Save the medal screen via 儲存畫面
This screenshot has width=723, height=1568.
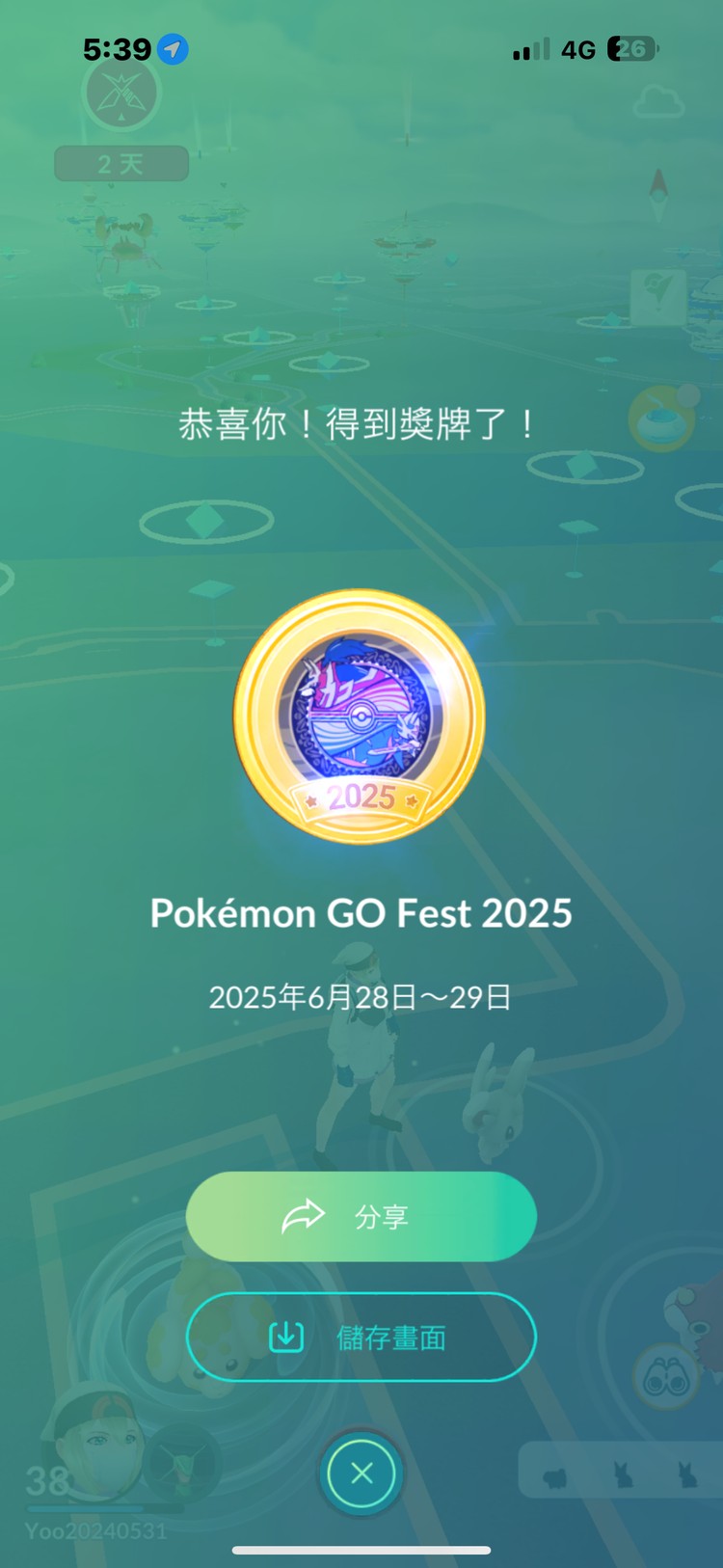(x=361, y=1337)
